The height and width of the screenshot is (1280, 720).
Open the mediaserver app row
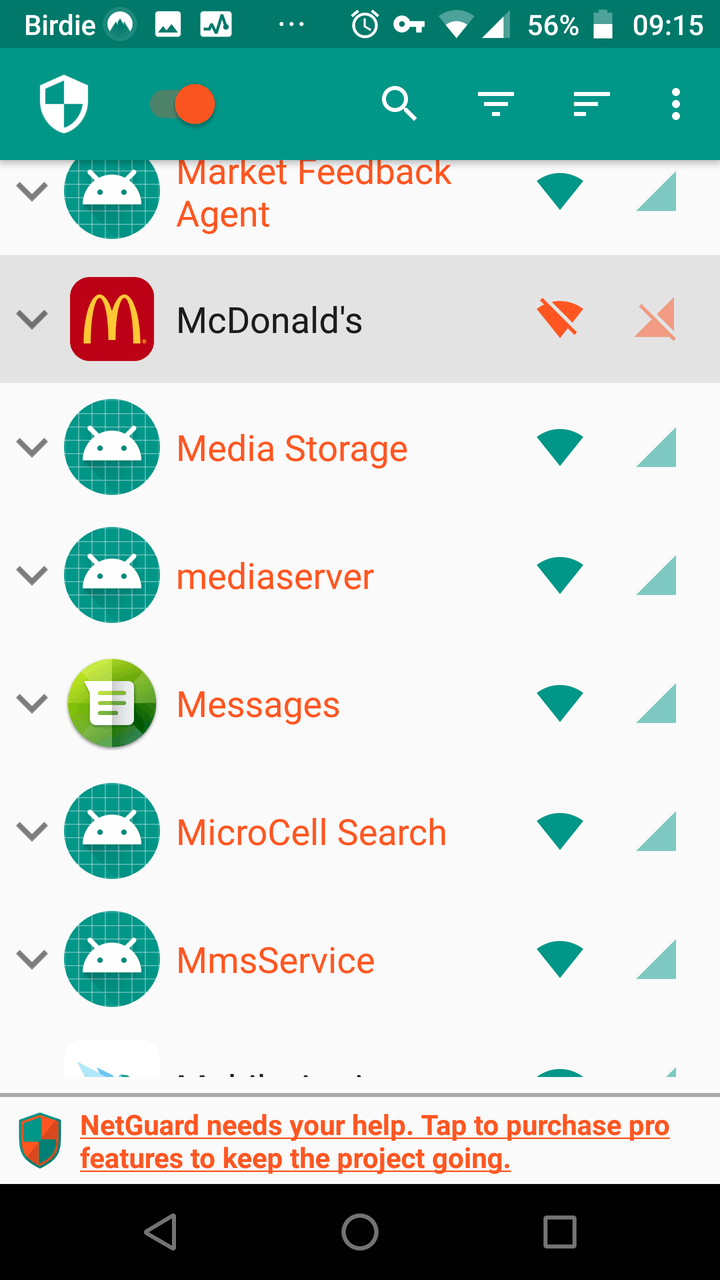(x=360, y=576)
